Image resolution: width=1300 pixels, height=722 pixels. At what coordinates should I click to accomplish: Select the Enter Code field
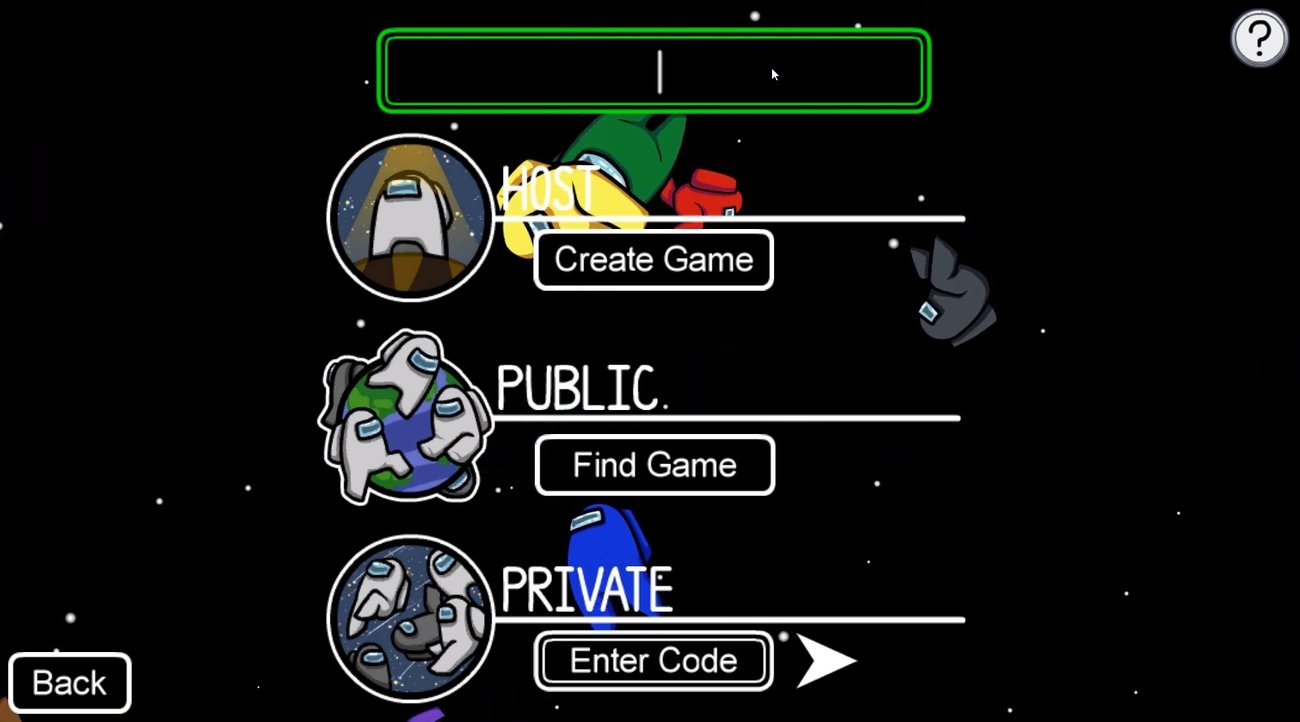654,661
